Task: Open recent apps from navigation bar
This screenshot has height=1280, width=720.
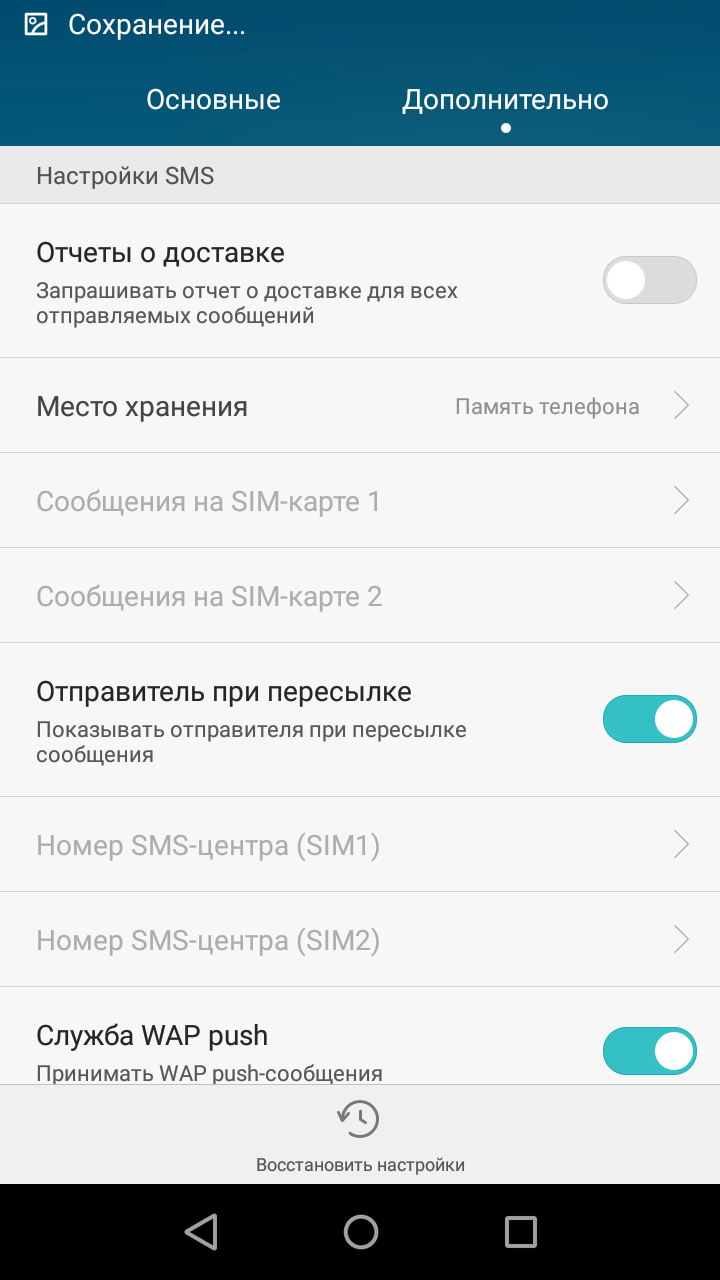Action: pos(520,1232)
